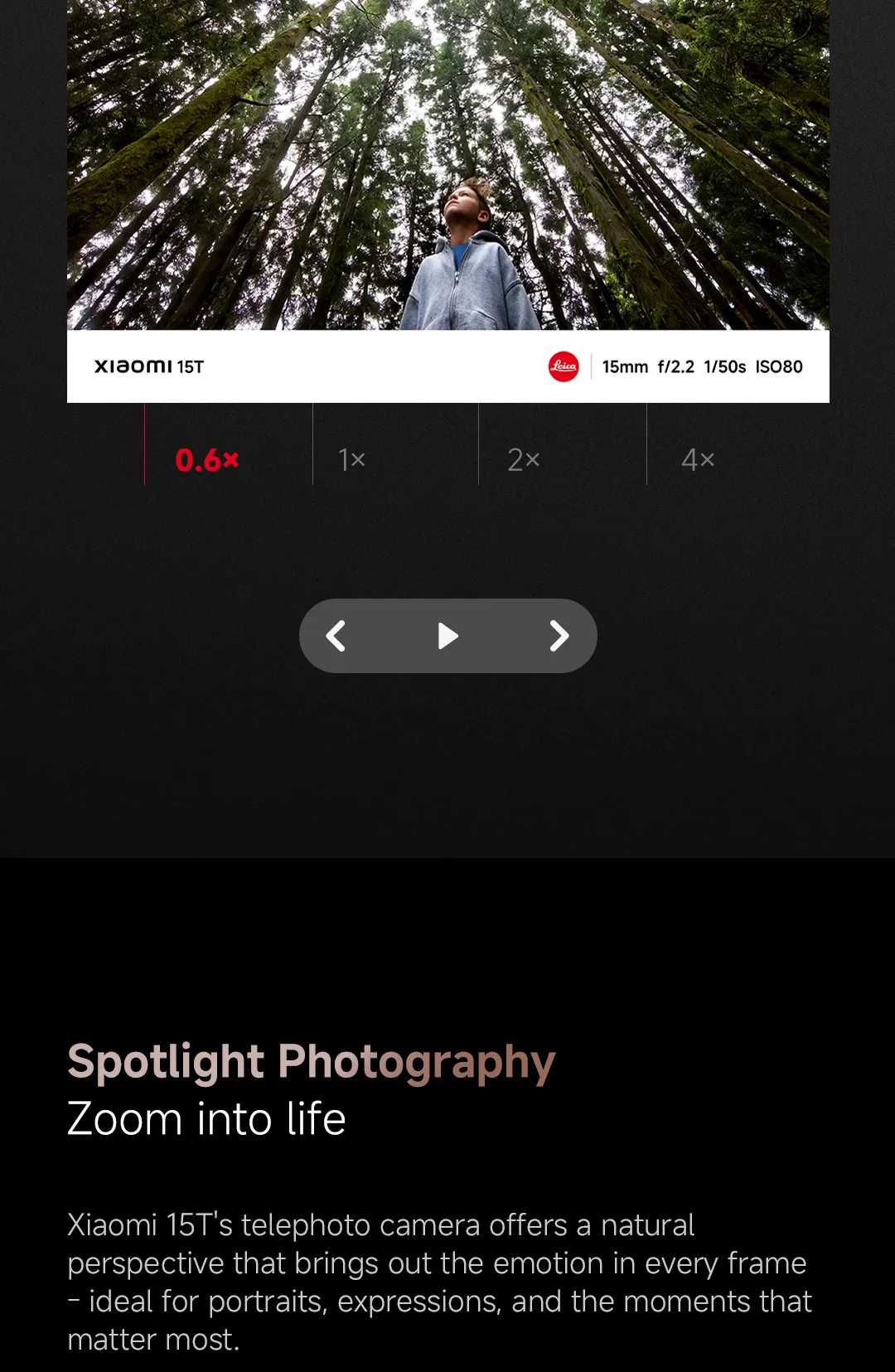Switch to the 1x zoom sample
Image resolution: width=895 pixels, height=1372 pixels.
pos(352,459)
